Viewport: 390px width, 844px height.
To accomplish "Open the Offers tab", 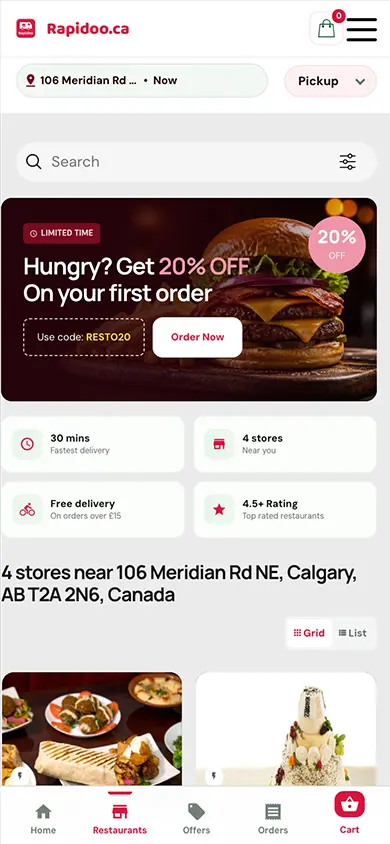I will (x=196, y=818).
